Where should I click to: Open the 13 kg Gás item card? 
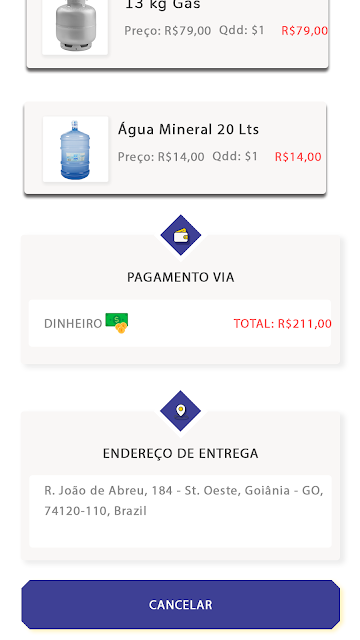(178, 33)
